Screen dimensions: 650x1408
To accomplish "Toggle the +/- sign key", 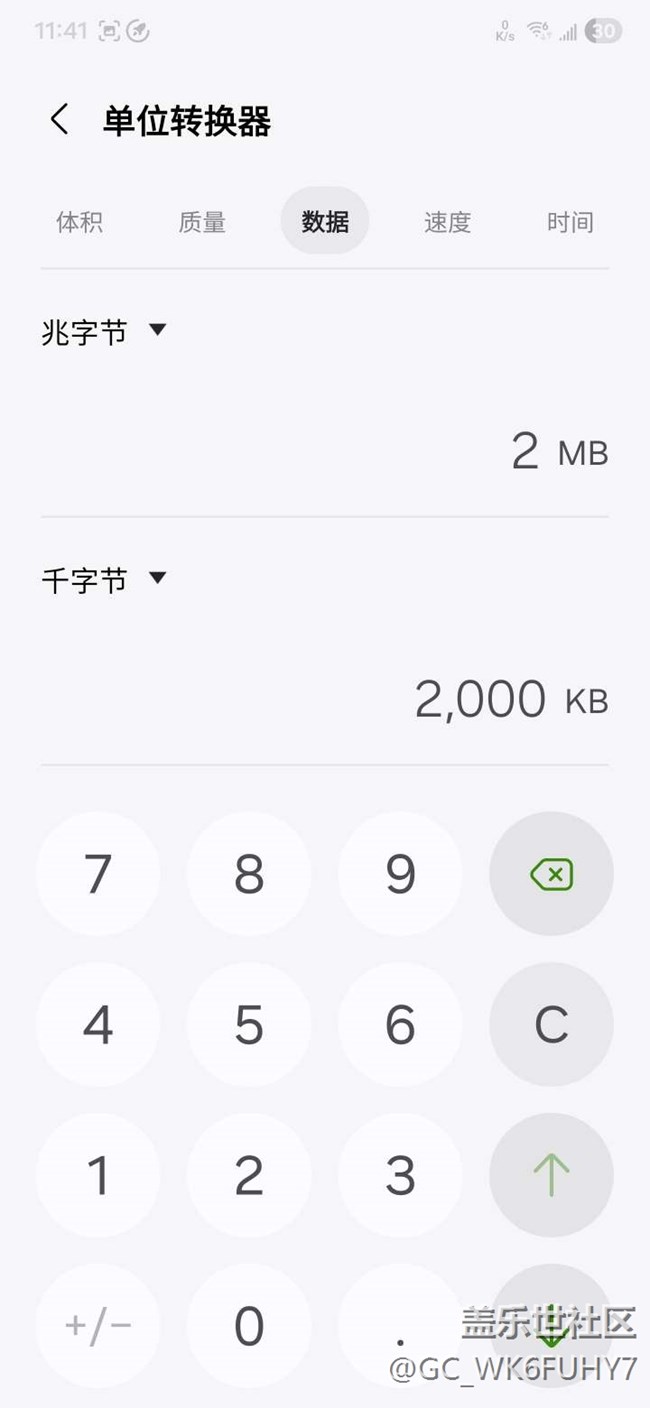I will point(98,1326).
